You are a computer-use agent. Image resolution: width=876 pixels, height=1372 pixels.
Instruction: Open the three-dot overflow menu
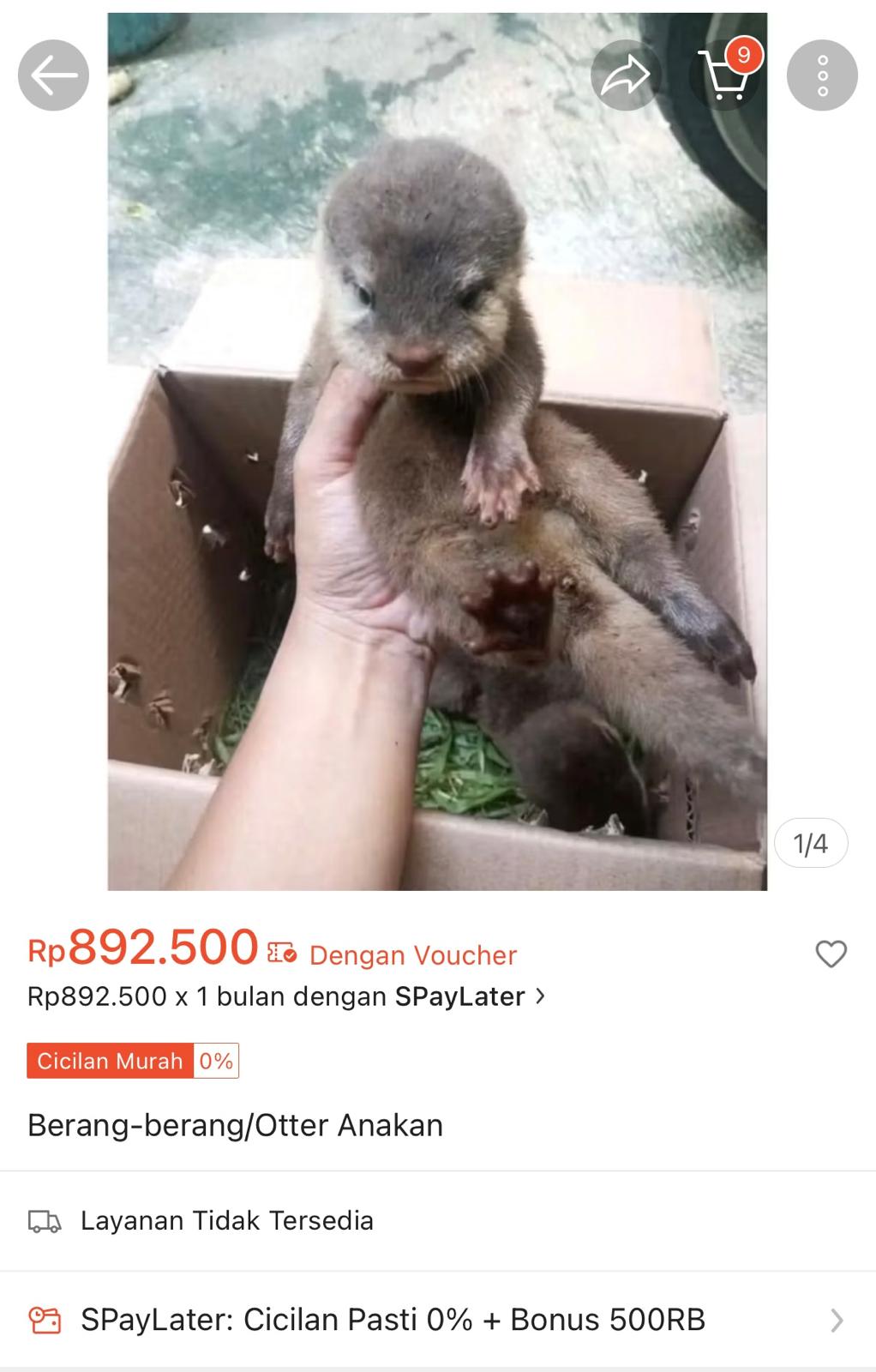[822, 75]
